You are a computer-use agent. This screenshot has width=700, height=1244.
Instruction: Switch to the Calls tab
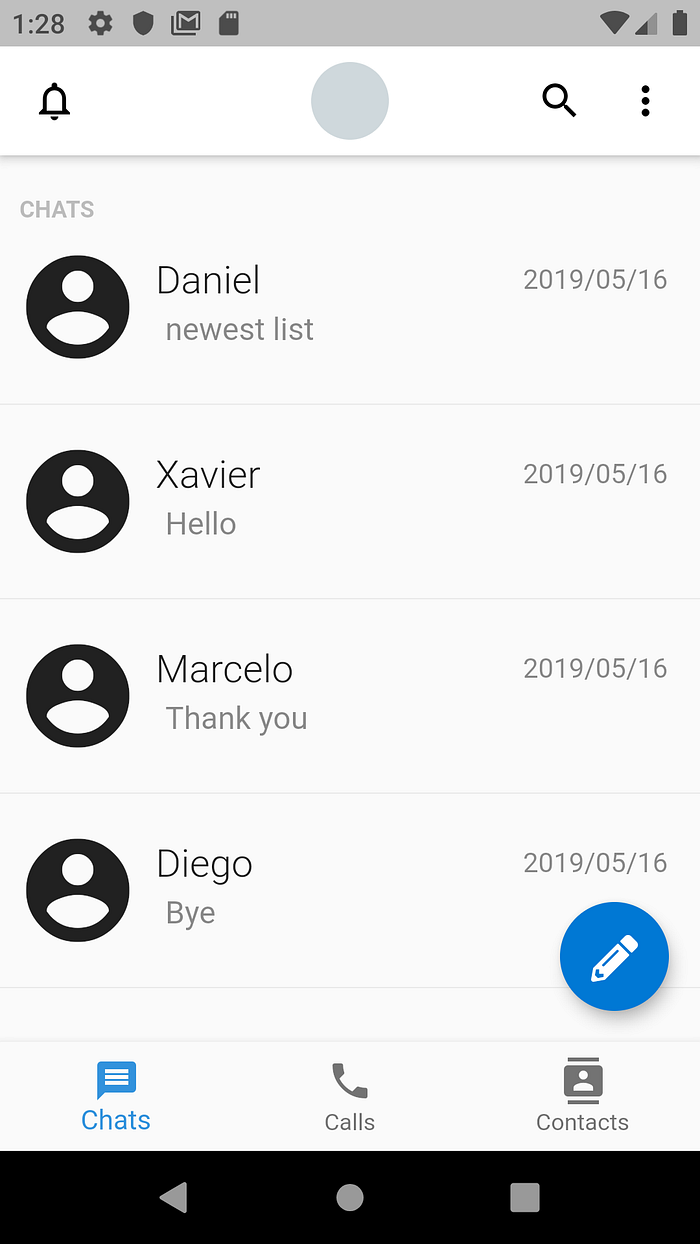350,1096
